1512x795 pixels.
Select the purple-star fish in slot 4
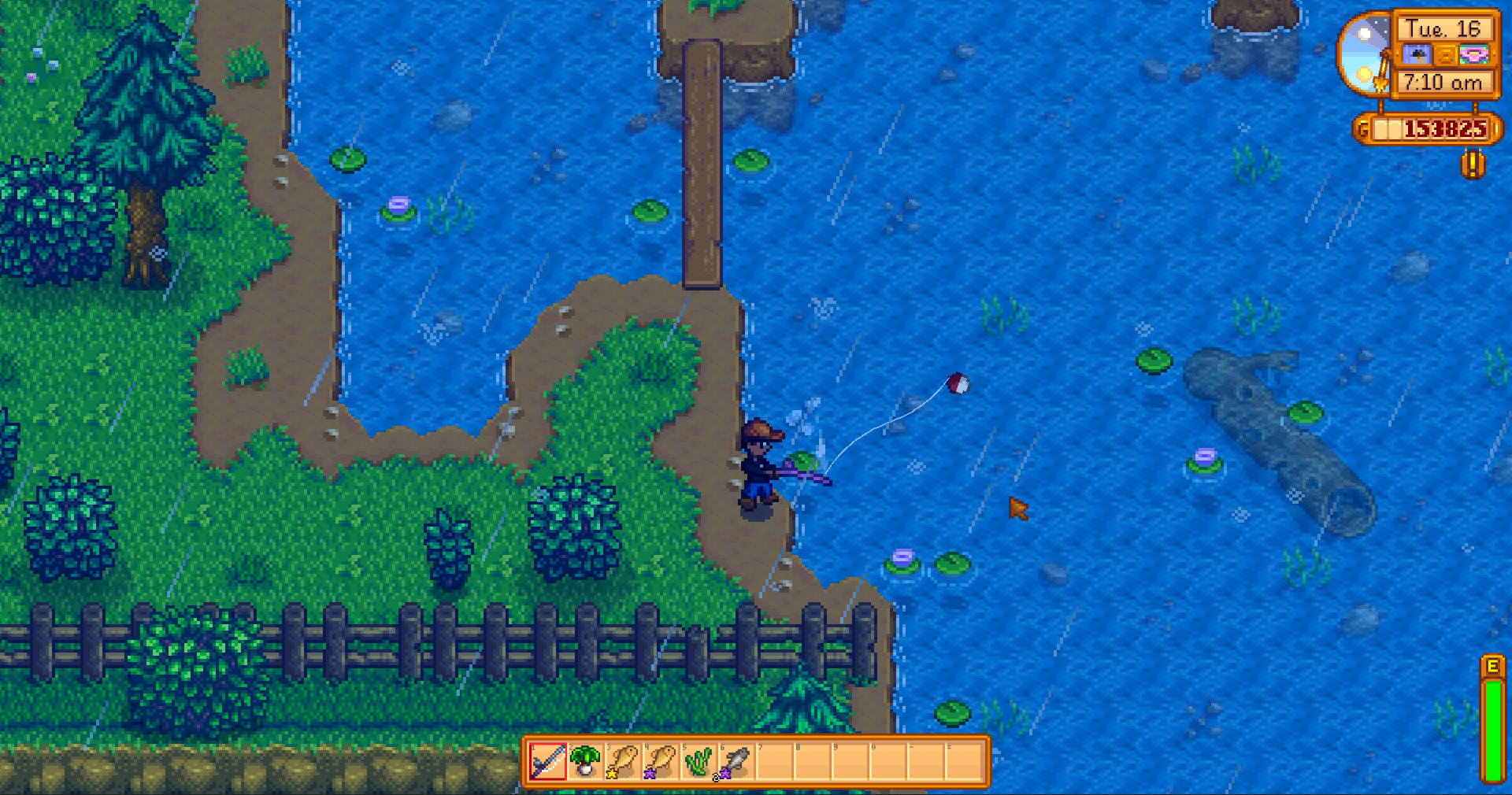[661, 761]
